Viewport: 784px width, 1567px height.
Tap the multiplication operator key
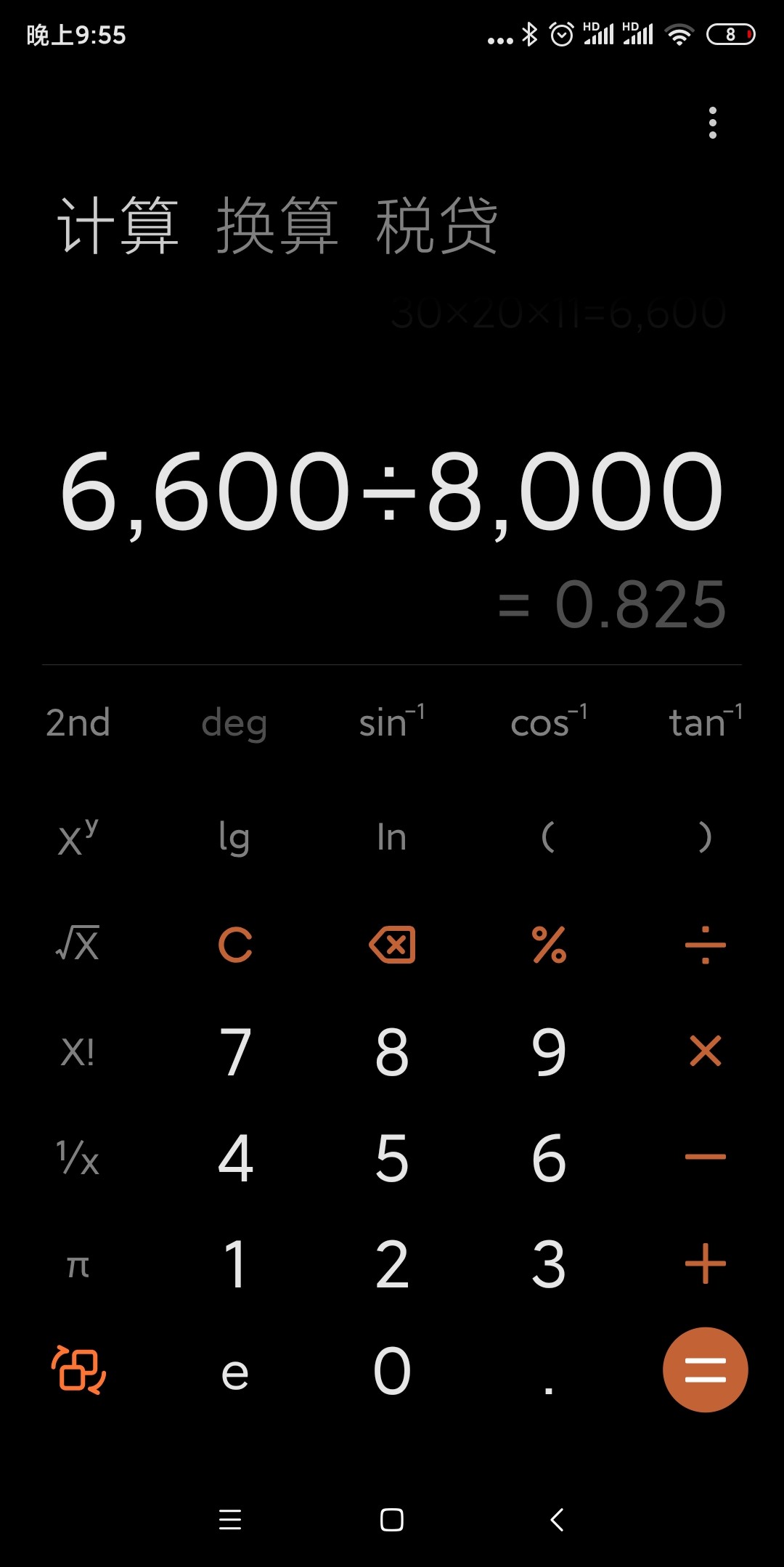(705, 1051)
